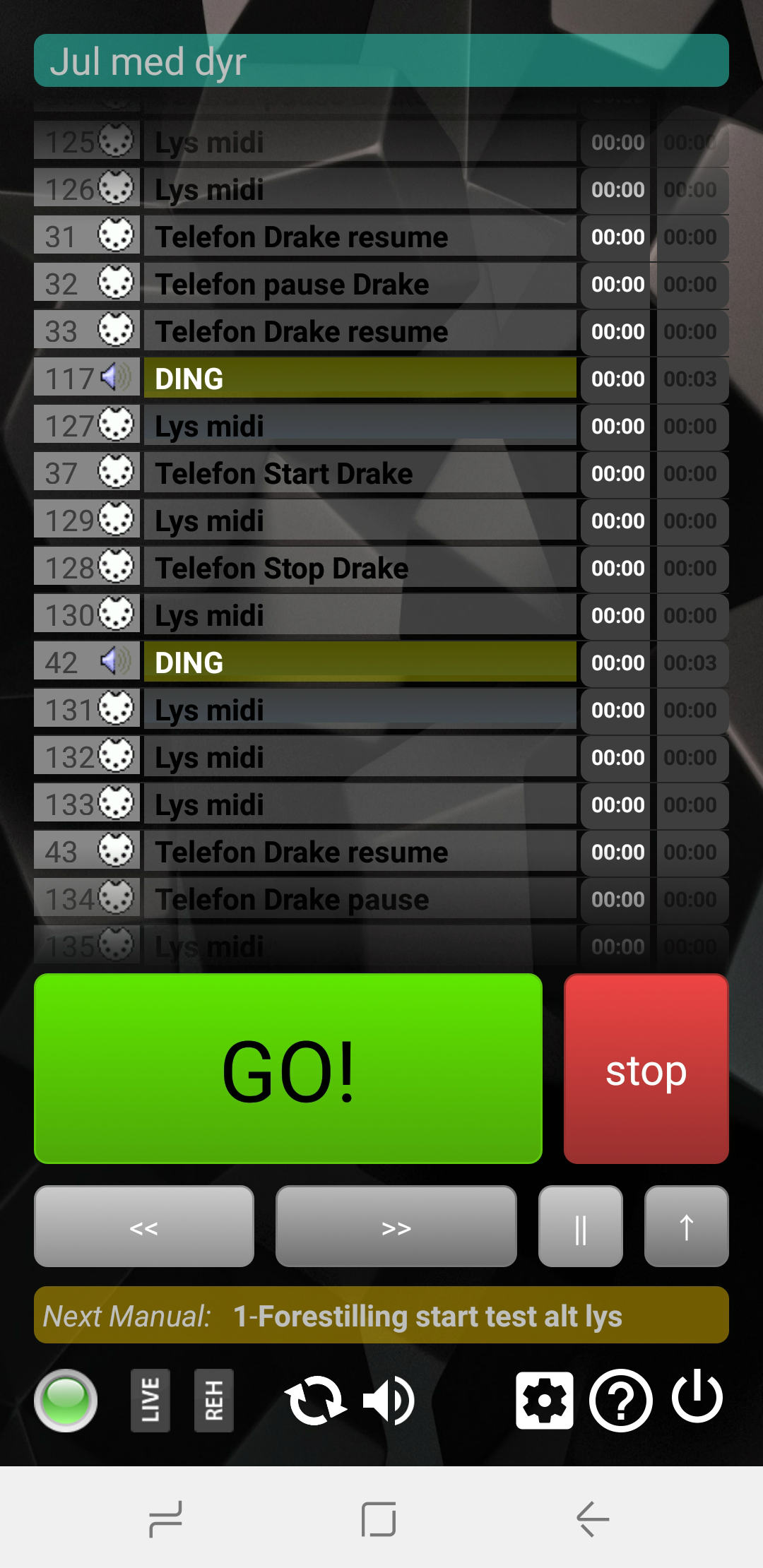Select cue 128 Telefon Stop Drake
The image size is (763, 1568).
360,568
